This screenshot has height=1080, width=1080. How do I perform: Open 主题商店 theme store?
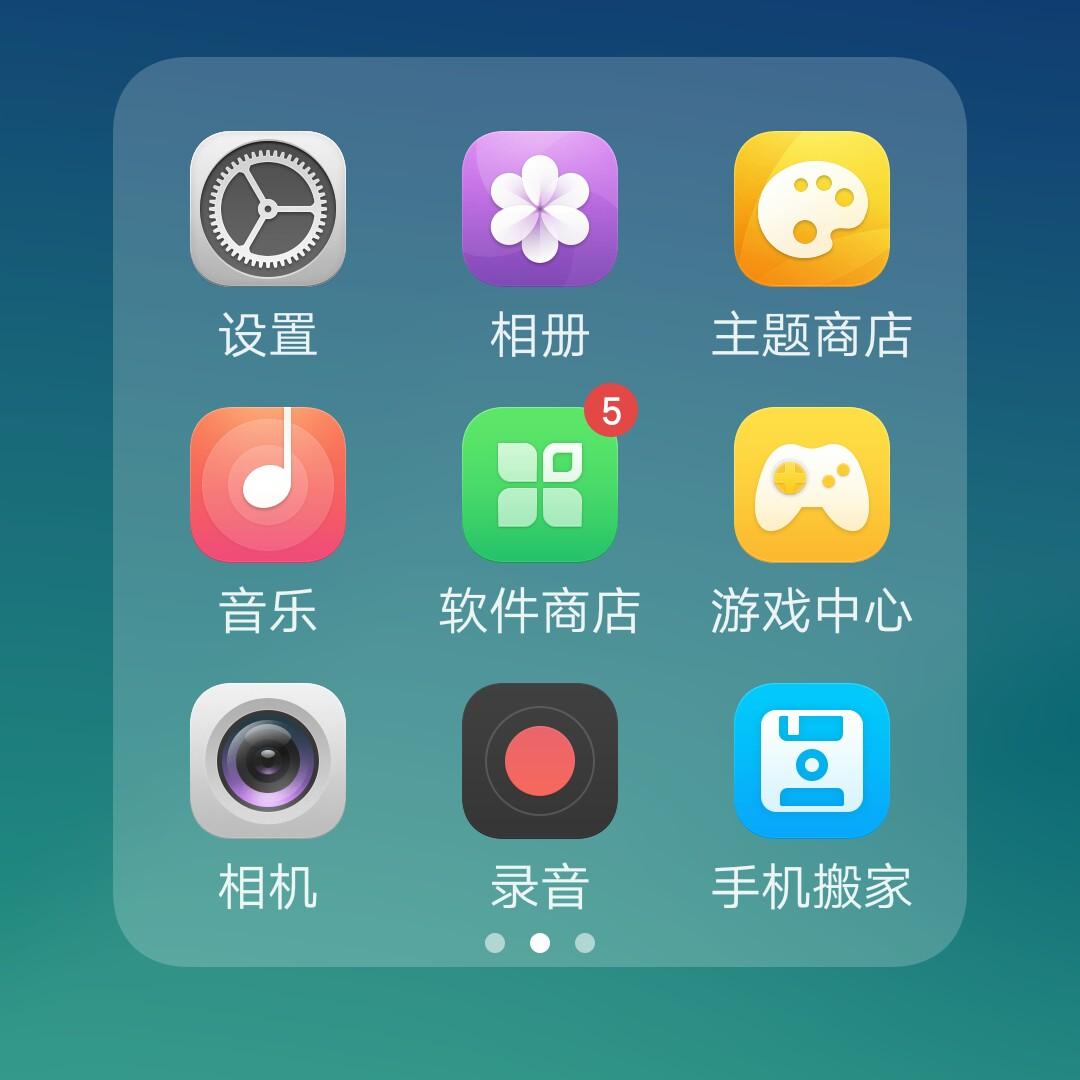click(811, 209)
